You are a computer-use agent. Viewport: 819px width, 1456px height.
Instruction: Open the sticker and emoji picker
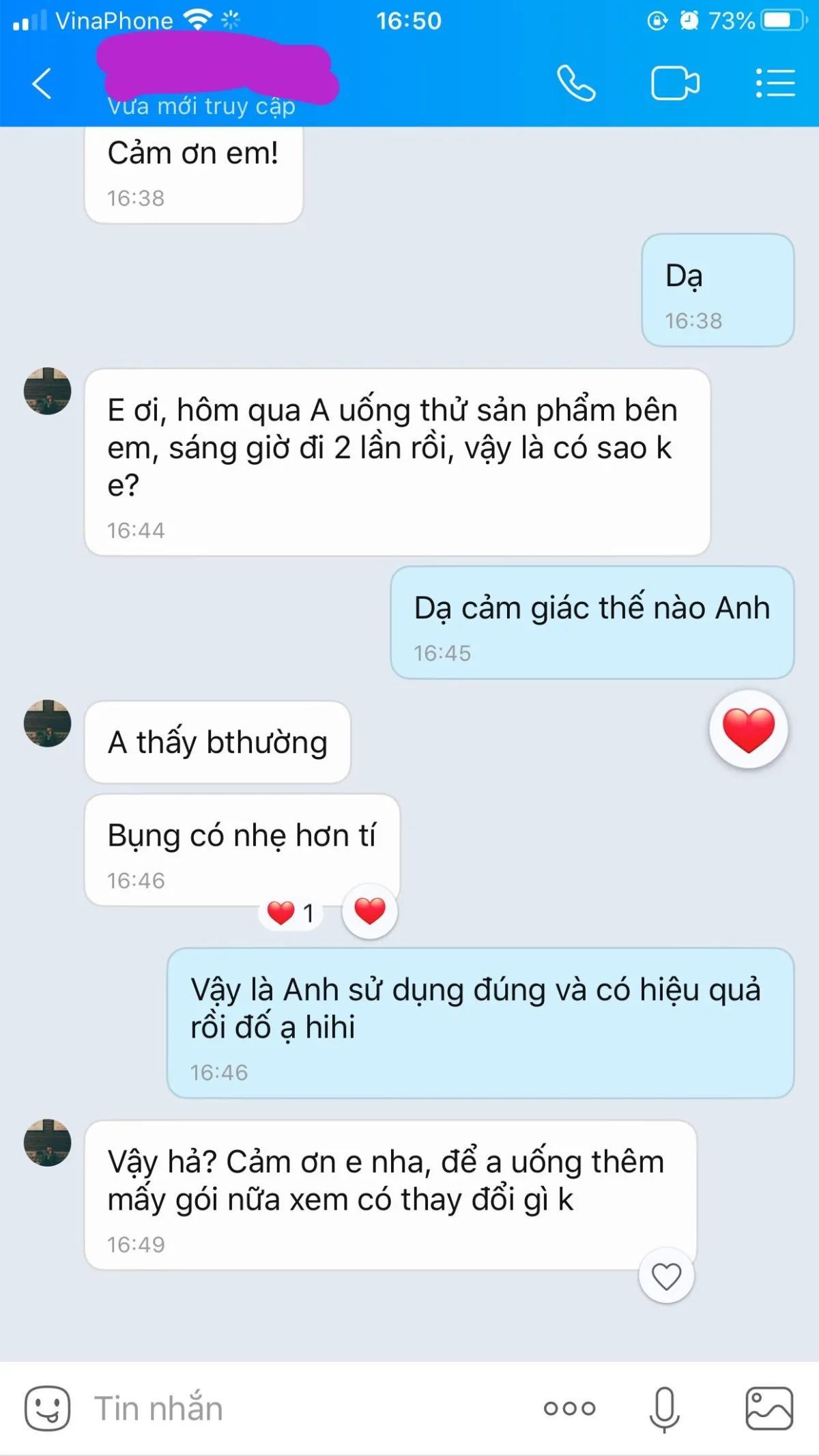(x=47, y=1408)
